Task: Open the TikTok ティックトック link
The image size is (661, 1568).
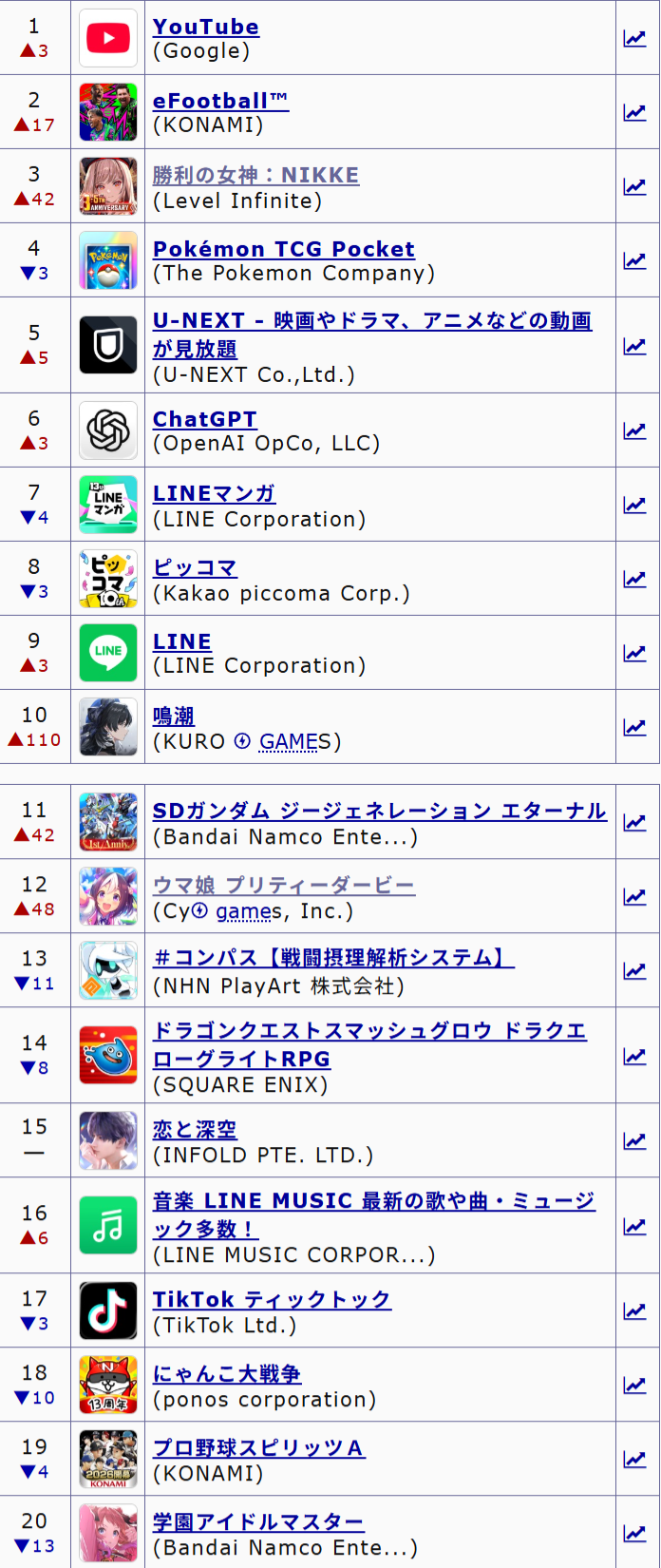Action: point(272,1299)
